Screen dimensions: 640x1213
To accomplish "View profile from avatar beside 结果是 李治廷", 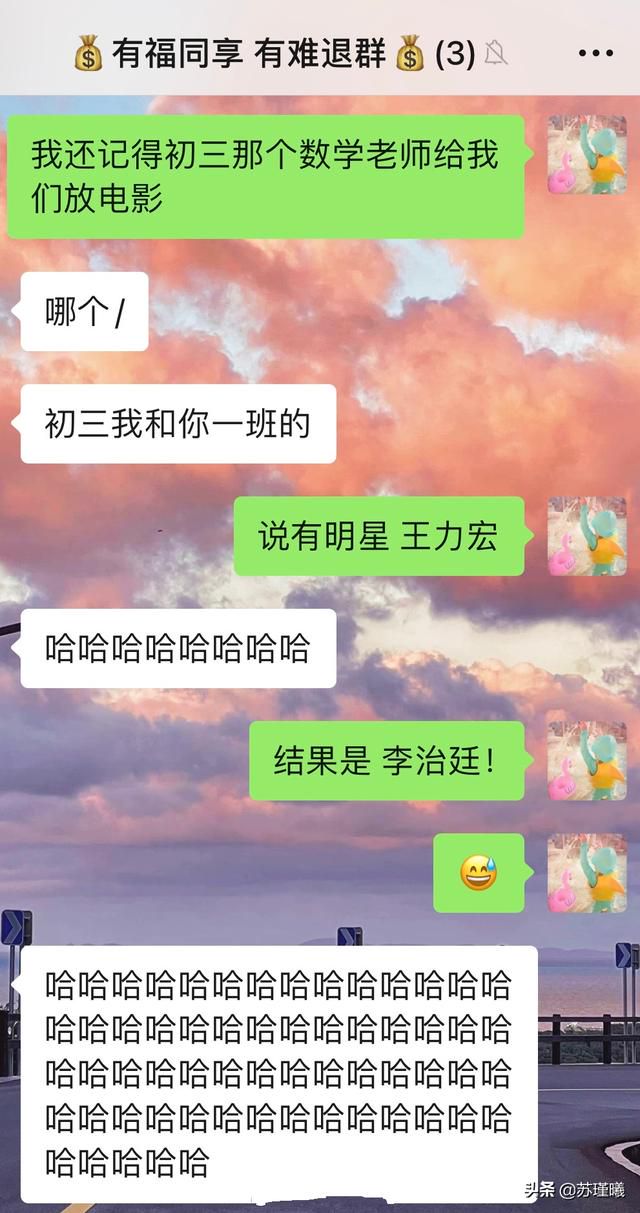I will 586,761.
